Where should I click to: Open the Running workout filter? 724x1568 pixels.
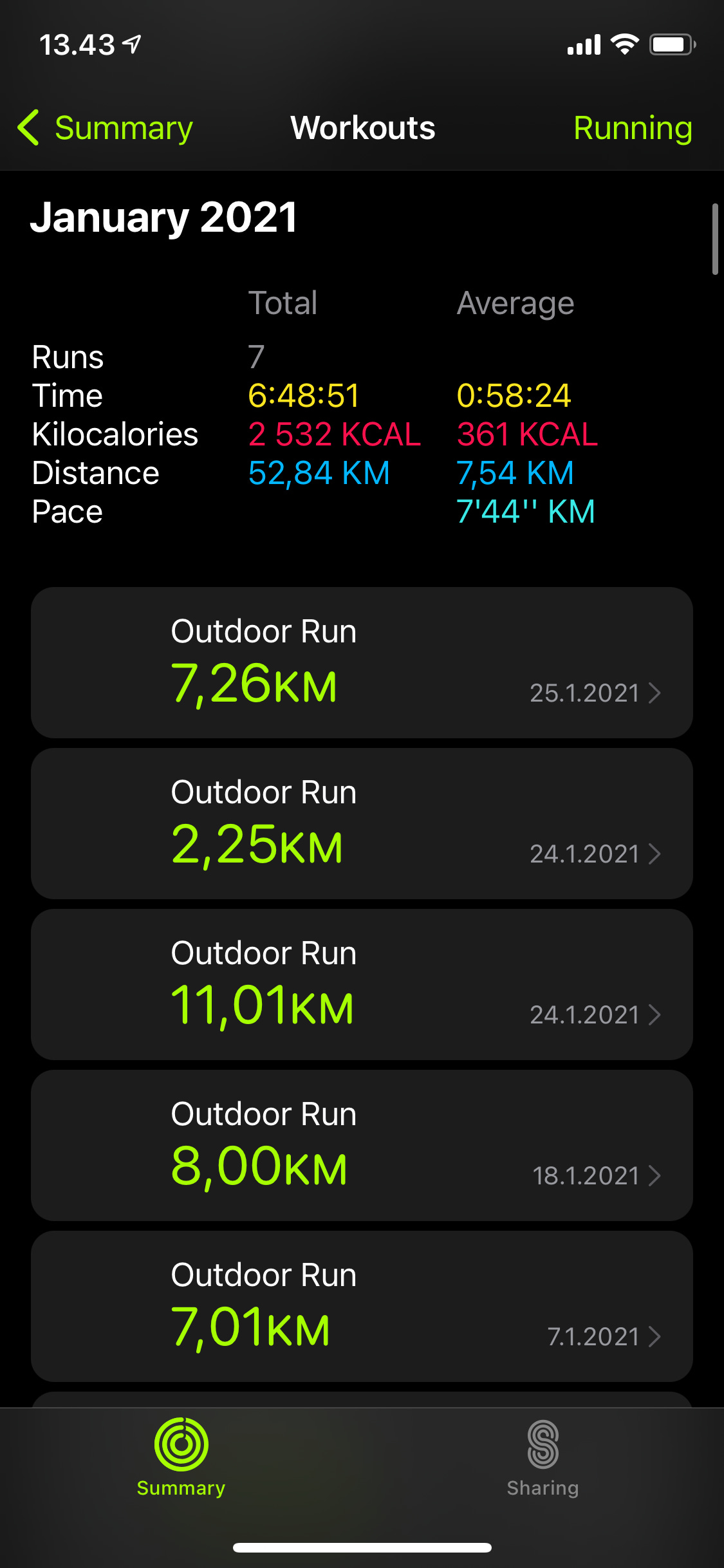point(633,127)
